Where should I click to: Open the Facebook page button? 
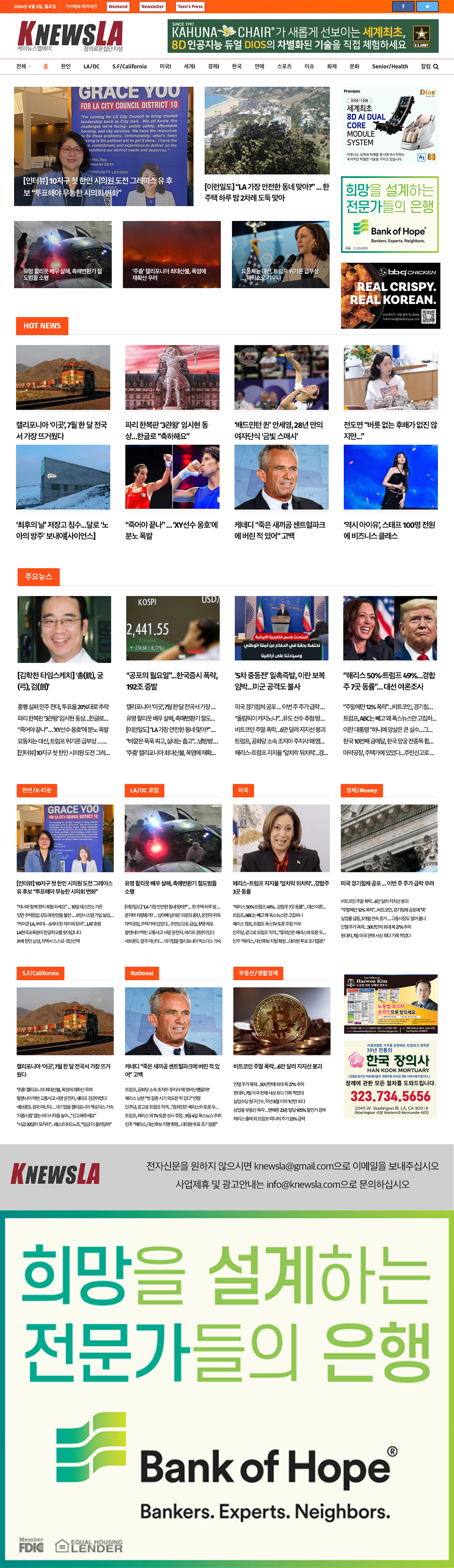[403, 6]
